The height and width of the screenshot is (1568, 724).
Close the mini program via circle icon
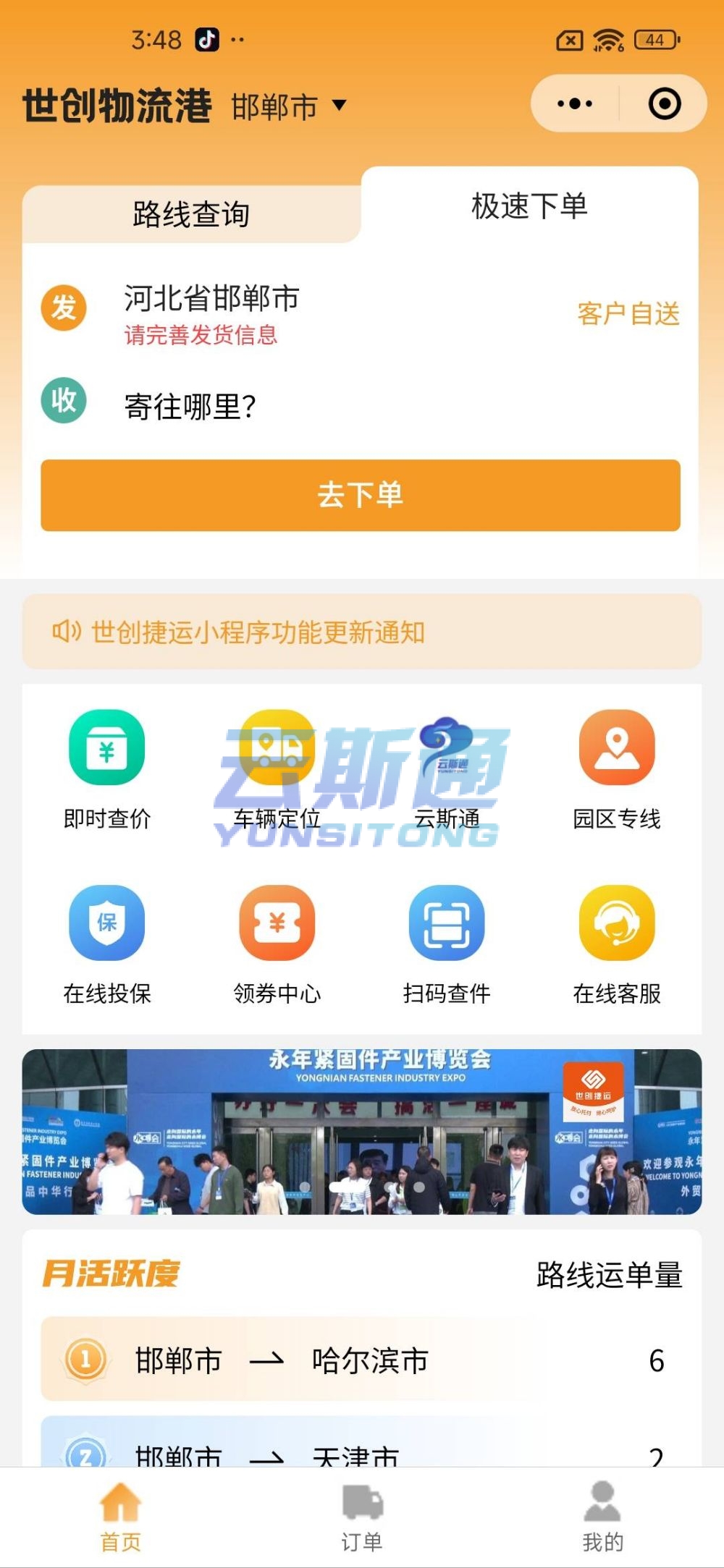coord(664,104)
